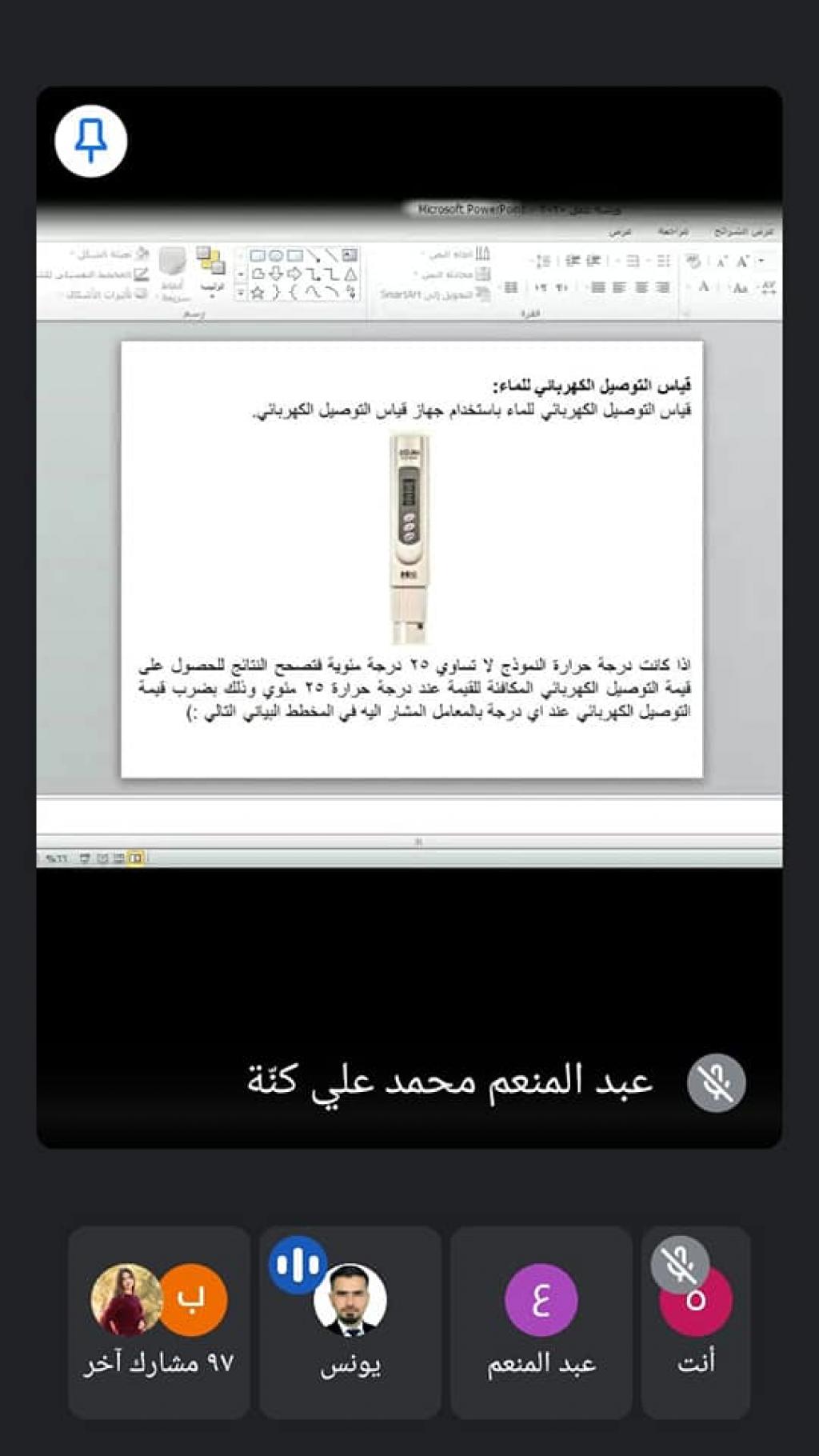Open the shared screen of عبد المنعم محمد علي كنّة

coord(409,560)
